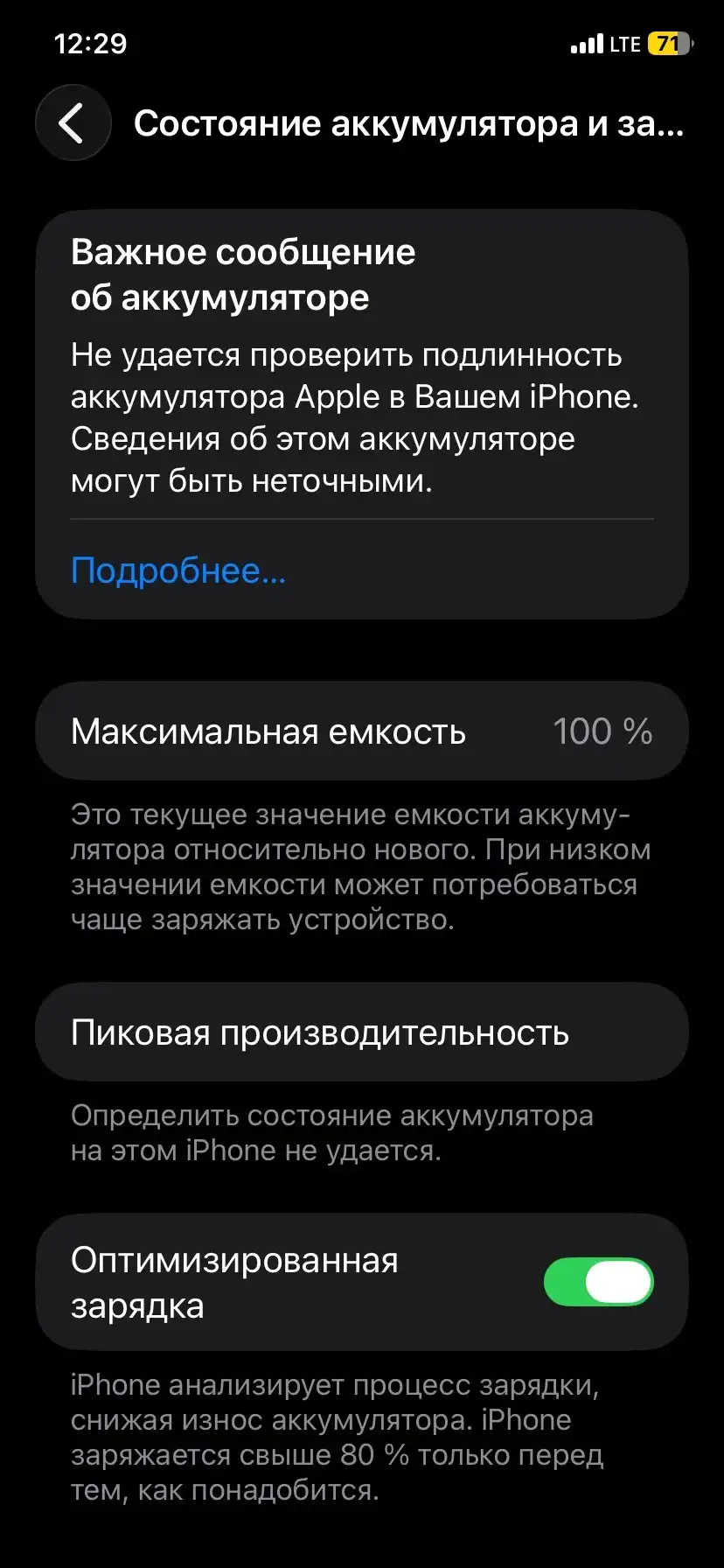Open Максимальная емкость details
Viewport: 724px width, 1568px height.
click(x=361, y=731)
